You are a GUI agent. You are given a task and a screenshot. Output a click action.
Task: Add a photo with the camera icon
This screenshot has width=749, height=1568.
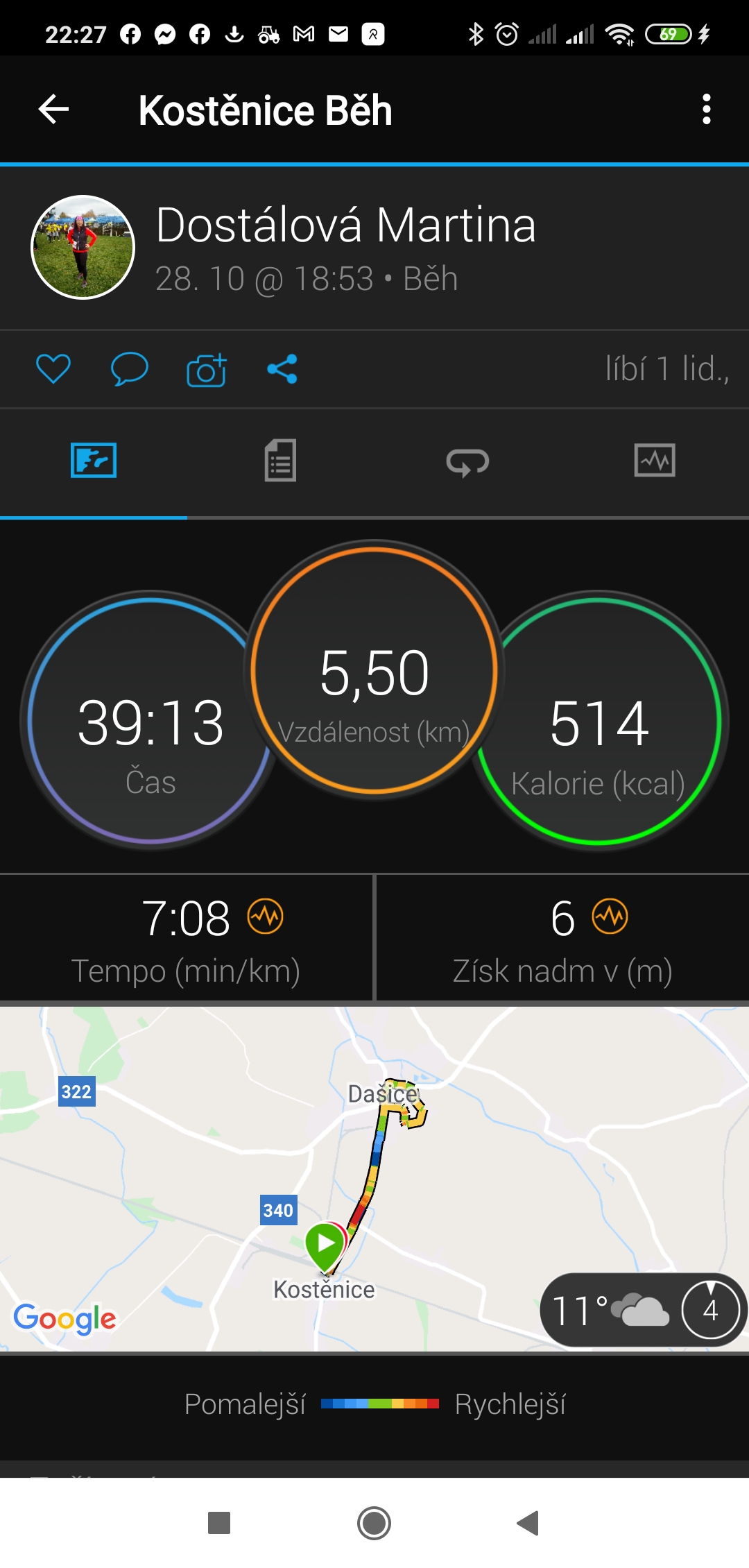click(206, 369)
